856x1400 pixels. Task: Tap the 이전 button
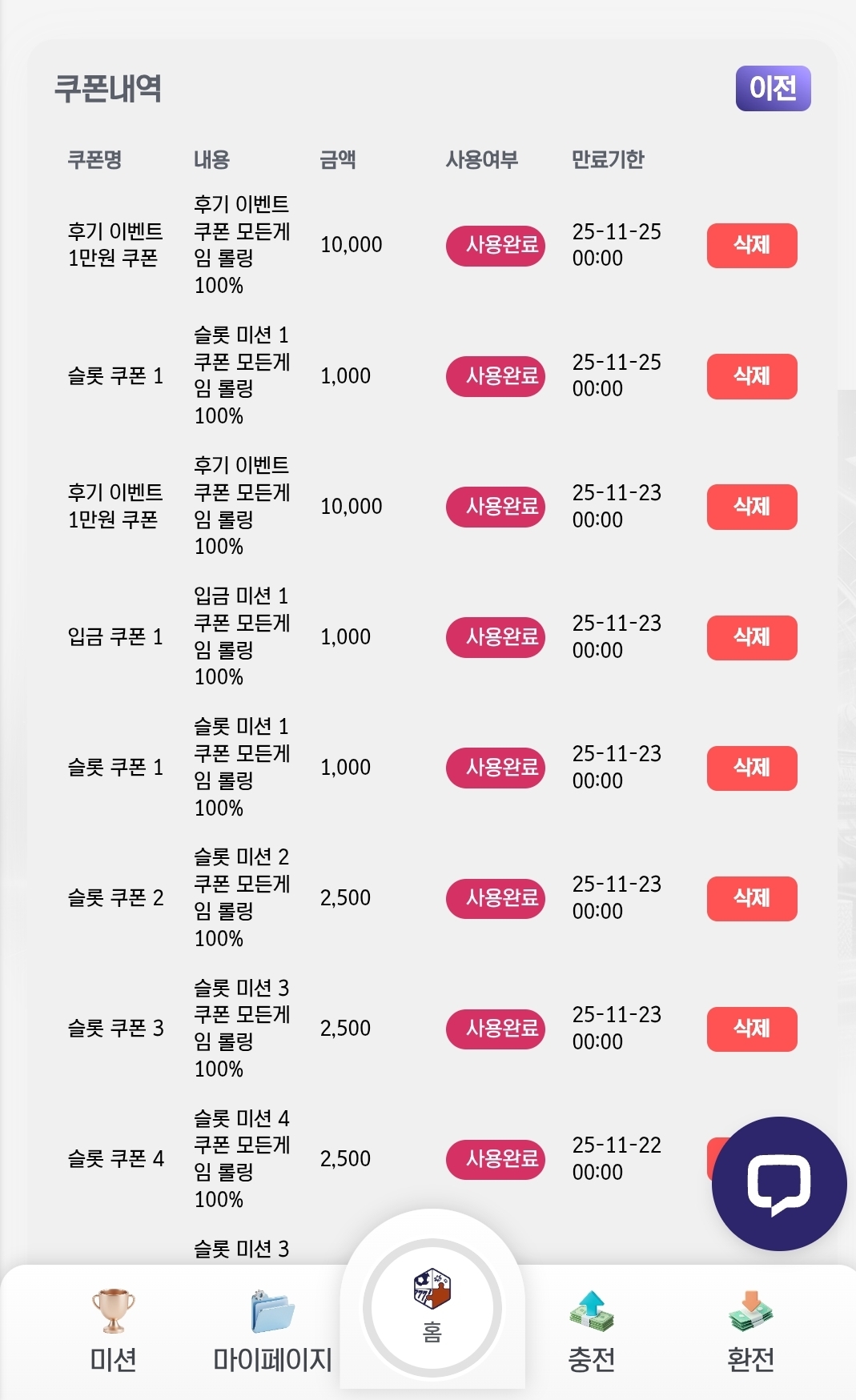tap(773, 88)
